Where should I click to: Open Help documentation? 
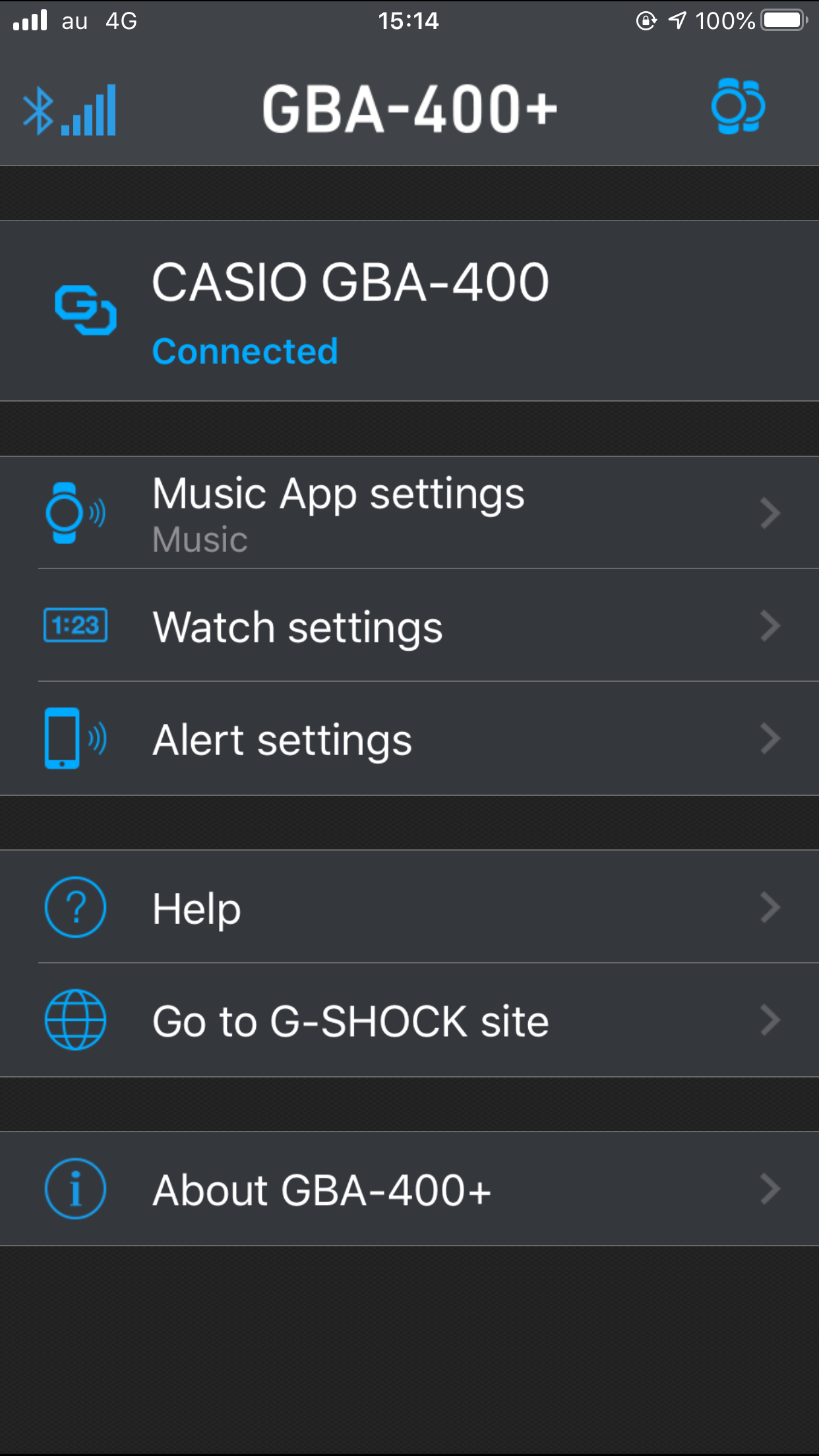(195, 907)
